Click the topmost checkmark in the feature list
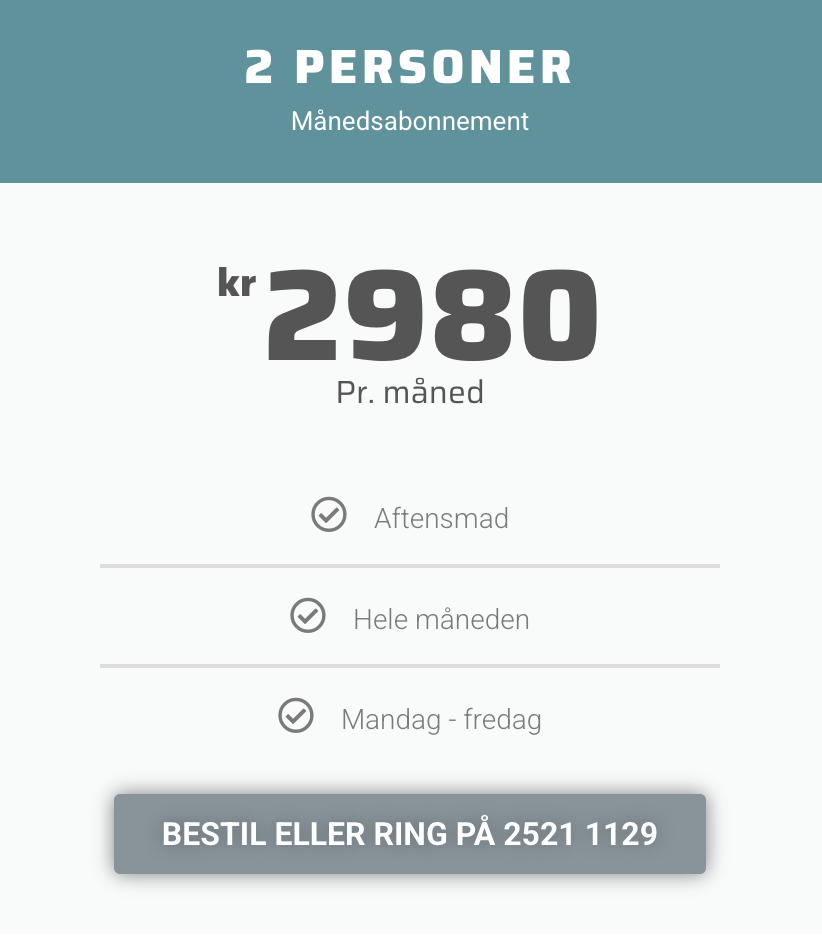Viewport: 822px width, 946px height. 328,516
